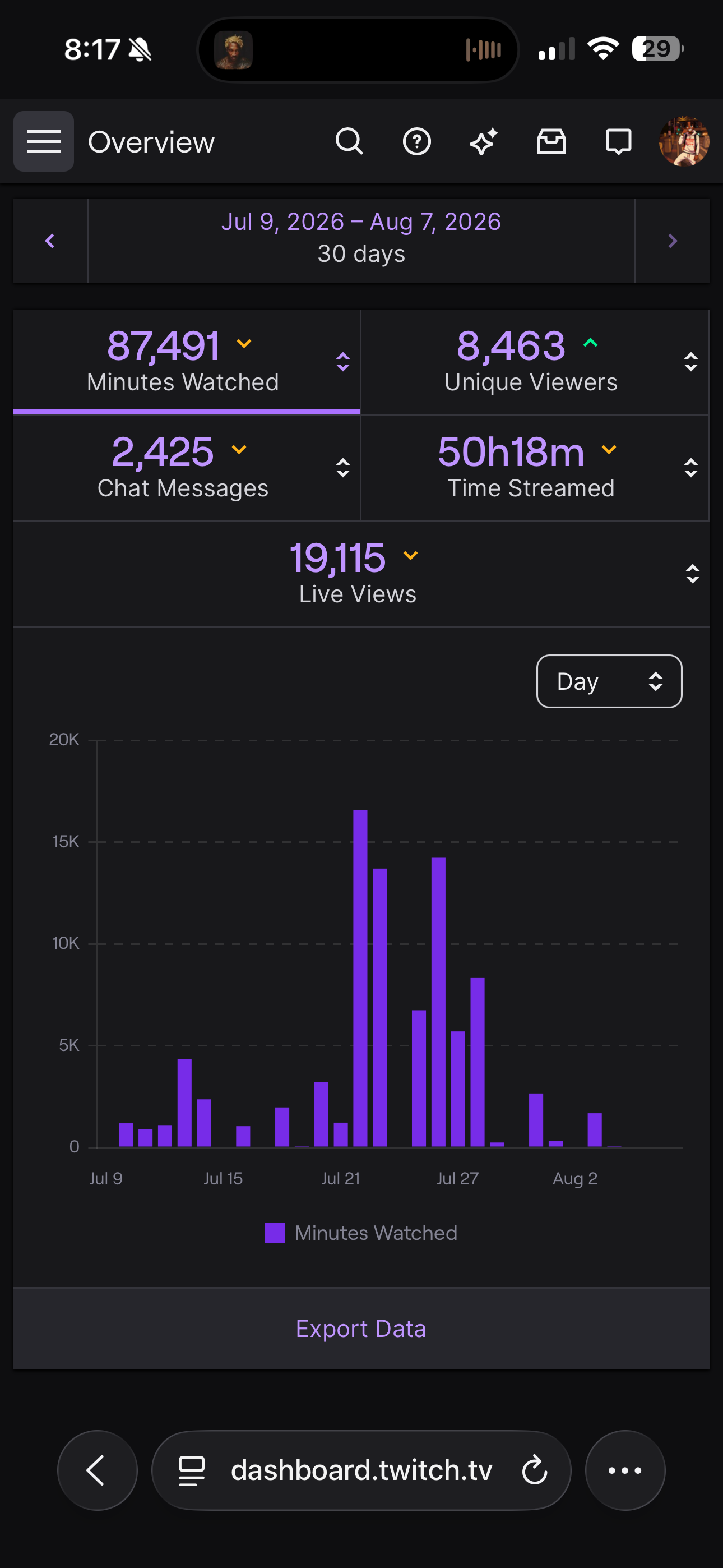
Task: Open the profile avatar menu
Action: pos(684,142)
